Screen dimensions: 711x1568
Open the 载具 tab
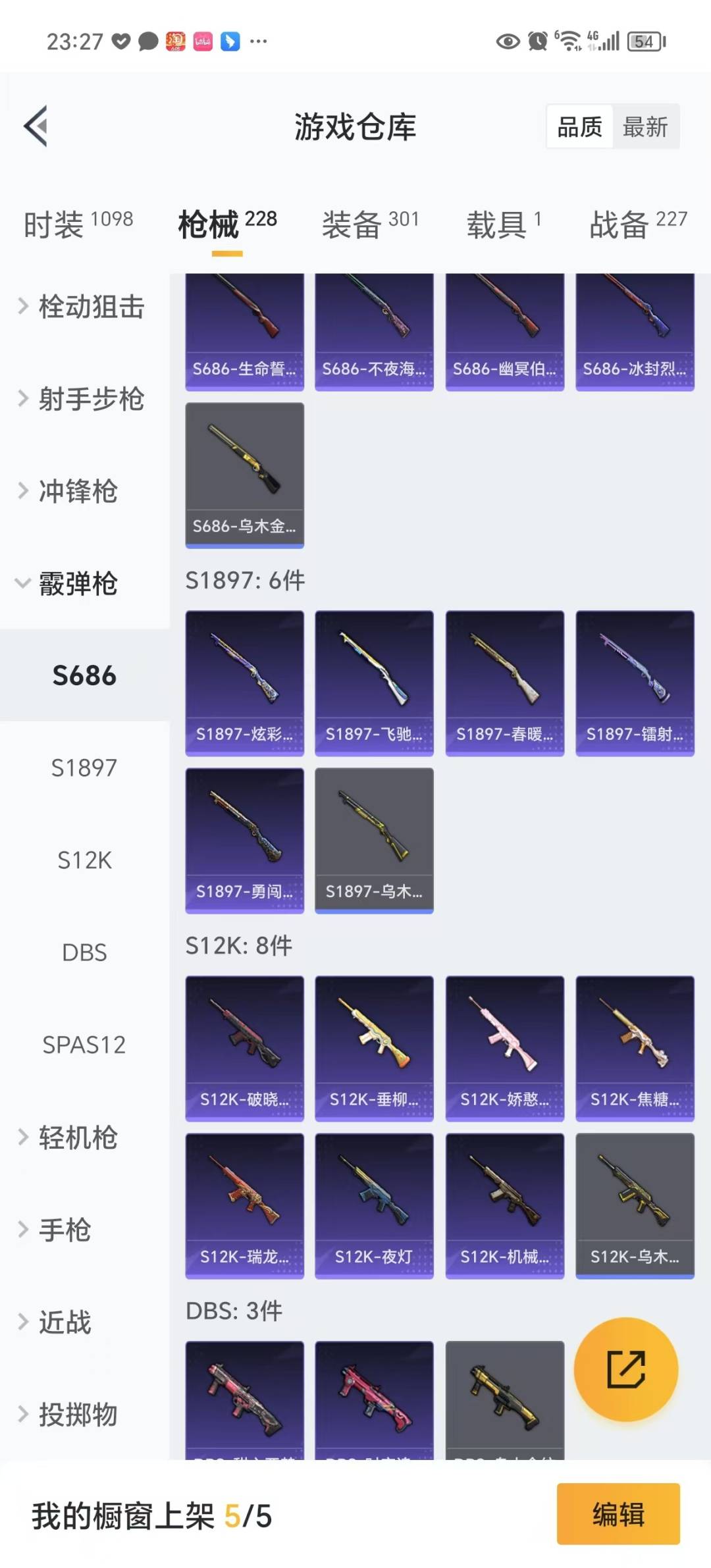[x=504, y=224]
